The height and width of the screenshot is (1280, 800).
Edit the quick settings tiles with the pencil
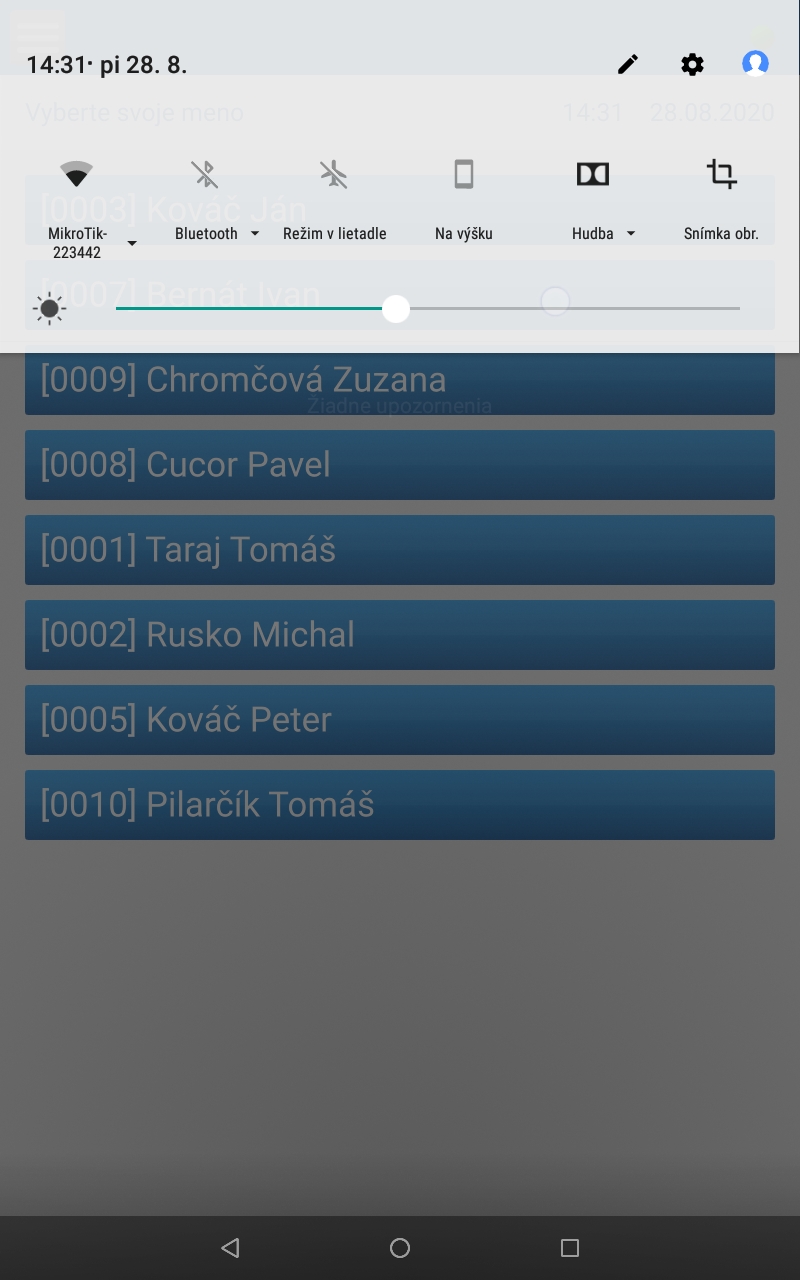[x=627, y=65]
